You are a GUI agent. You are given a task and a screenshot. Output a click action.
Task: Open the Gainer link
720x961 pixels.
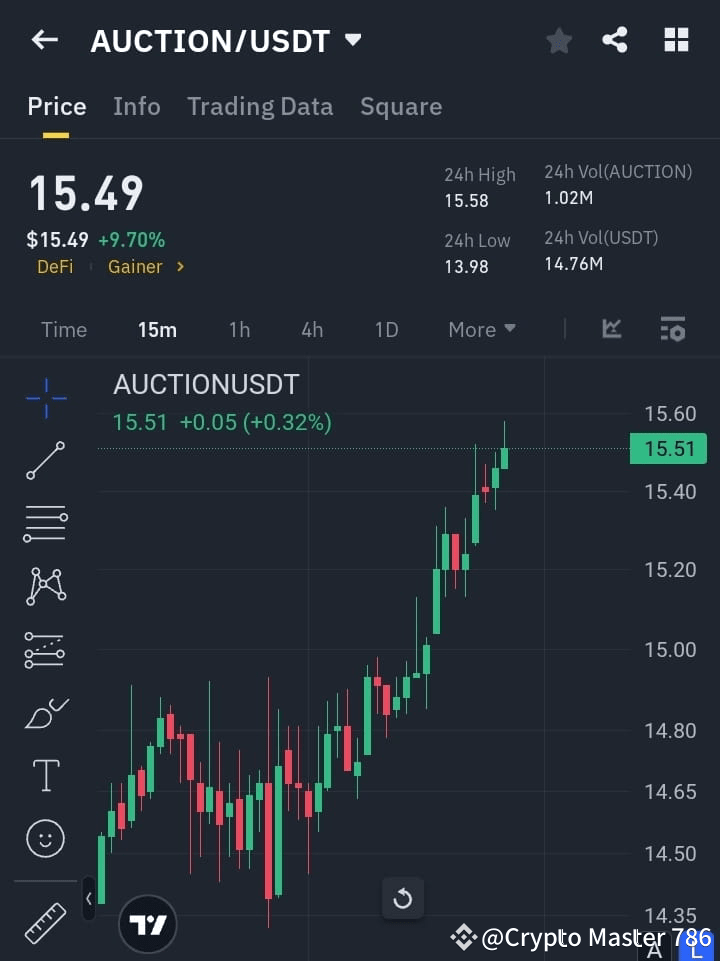[x=137, y=267]
